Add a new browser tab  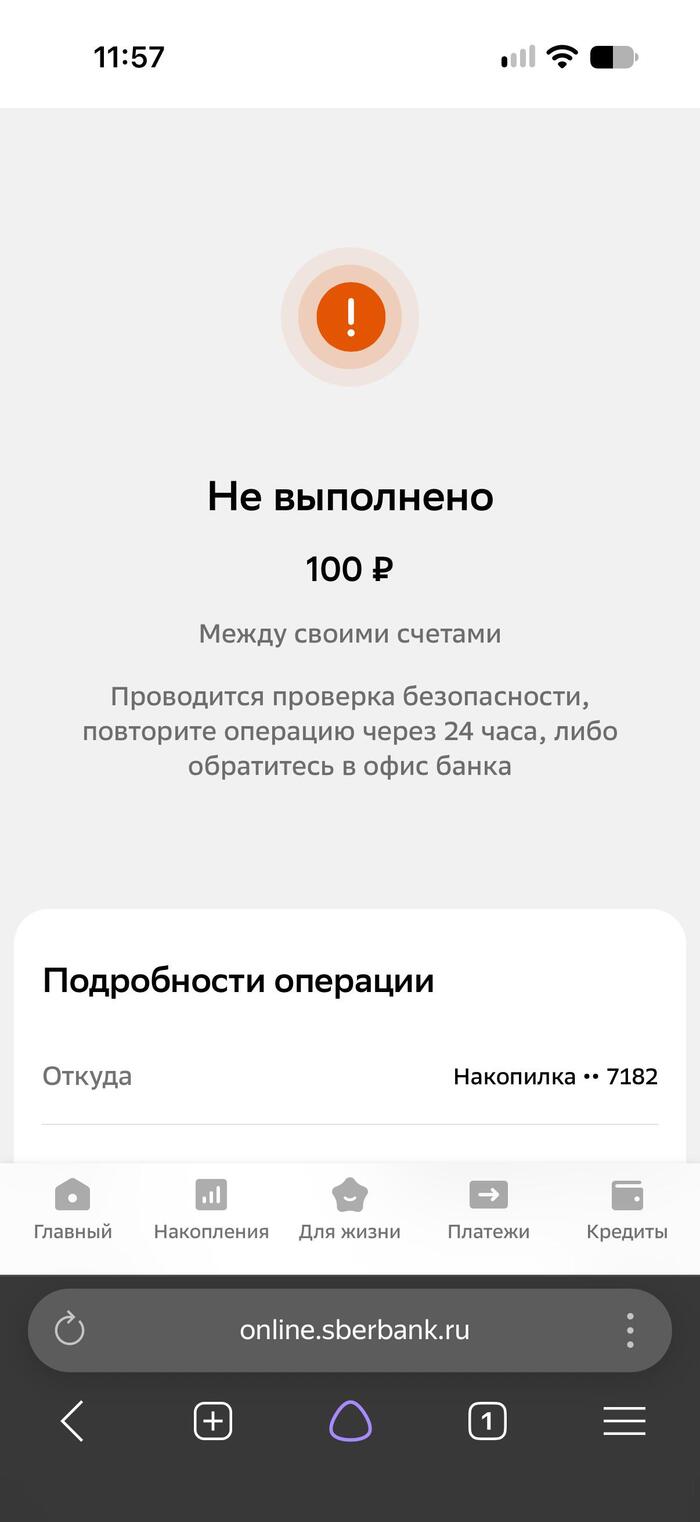click(212, 1421)
